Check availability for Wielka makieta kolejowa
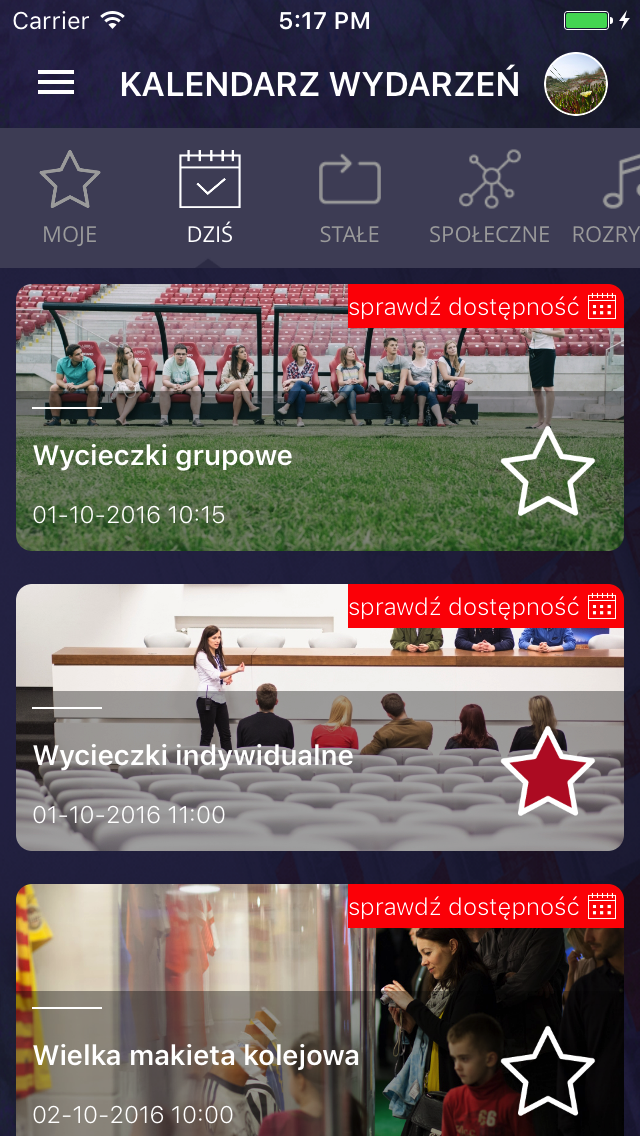The width and height of the screenshot is (640, 1136). pyautogui.click(x=485, y=907)
